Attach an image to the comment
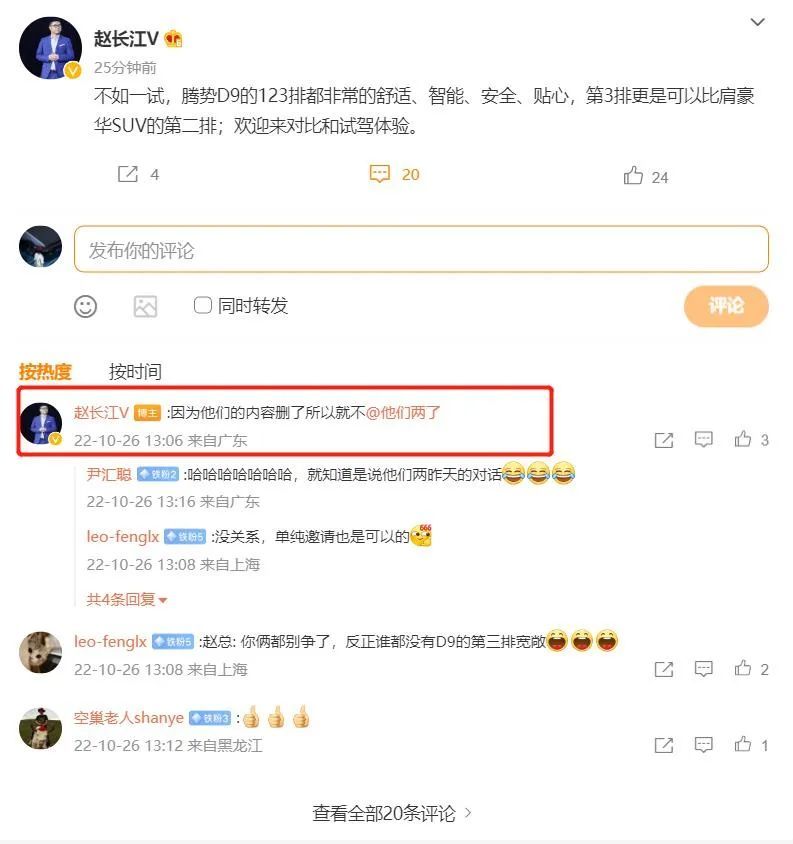793x844 pixels. pyautogui.click(x=145, y=307)
